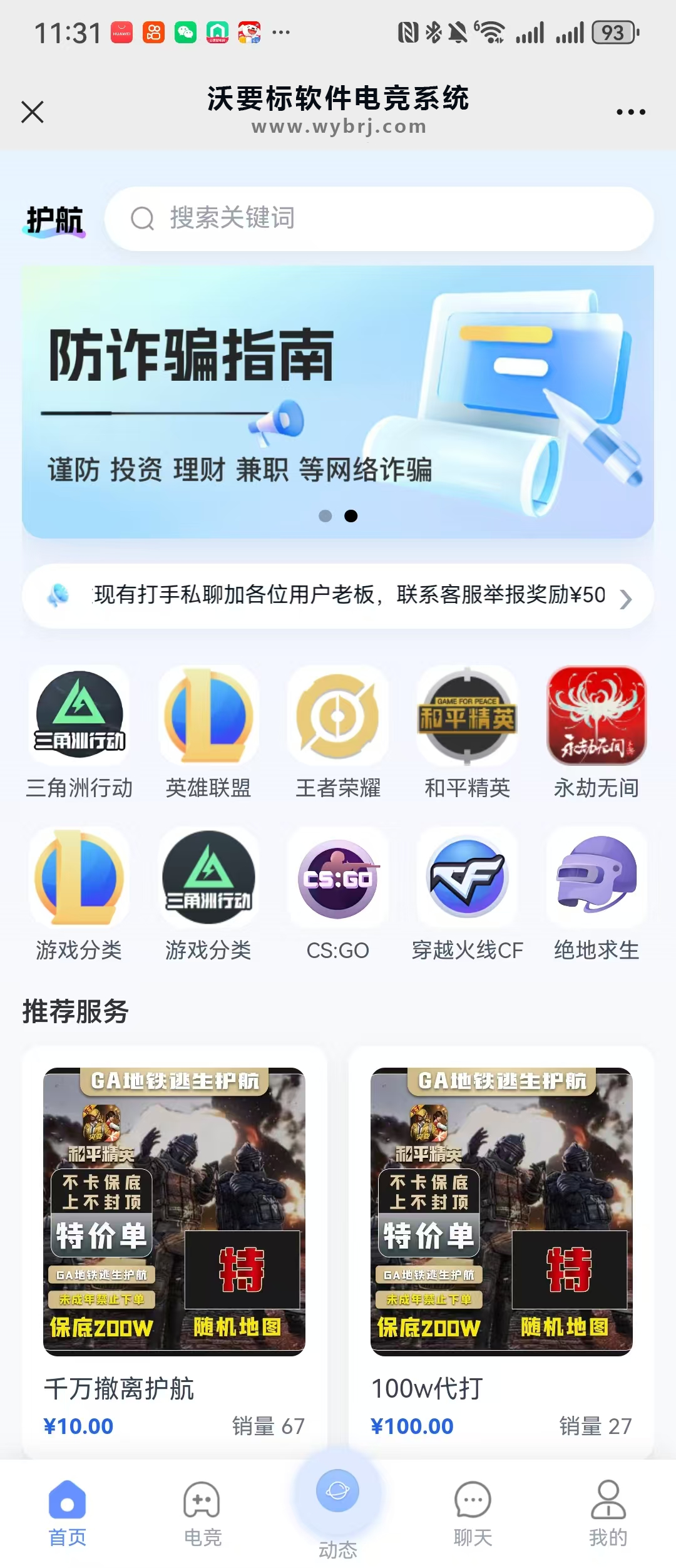Open 王者荣耀 game category
The image size is (676, 1568).
(338, 733)
